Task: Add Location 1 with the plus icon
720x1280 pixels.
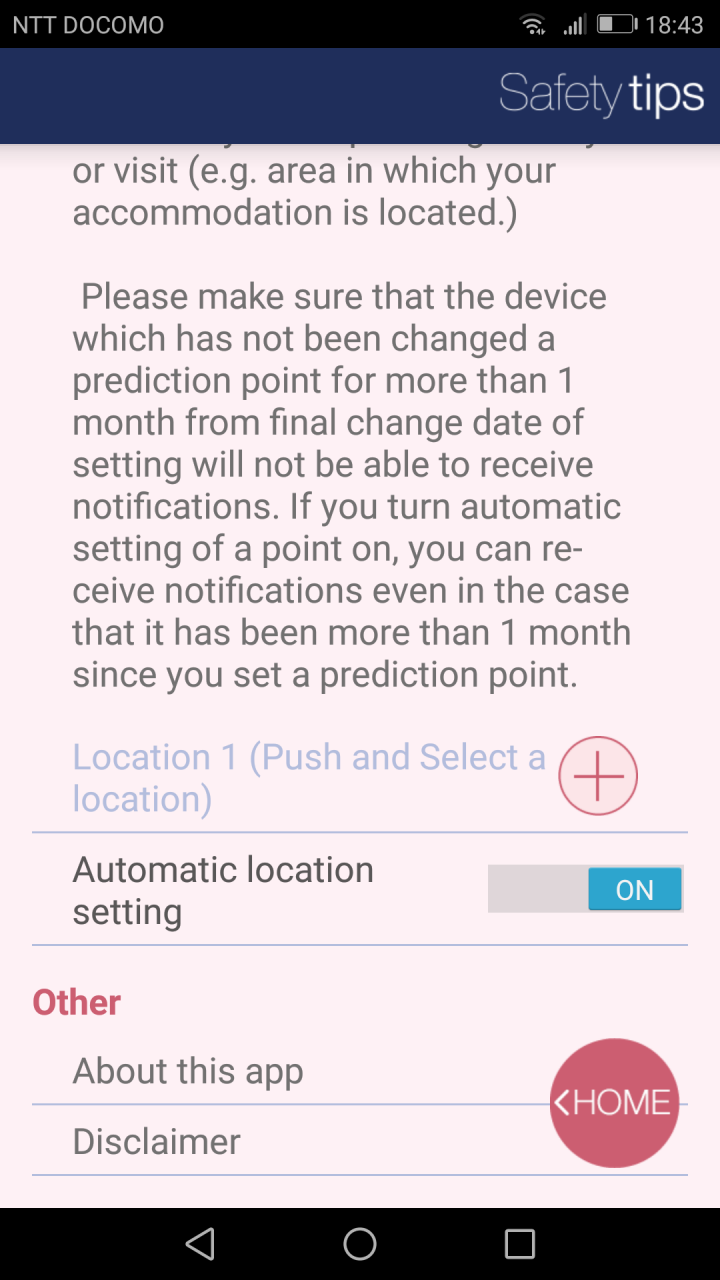Action: (598, 777)
